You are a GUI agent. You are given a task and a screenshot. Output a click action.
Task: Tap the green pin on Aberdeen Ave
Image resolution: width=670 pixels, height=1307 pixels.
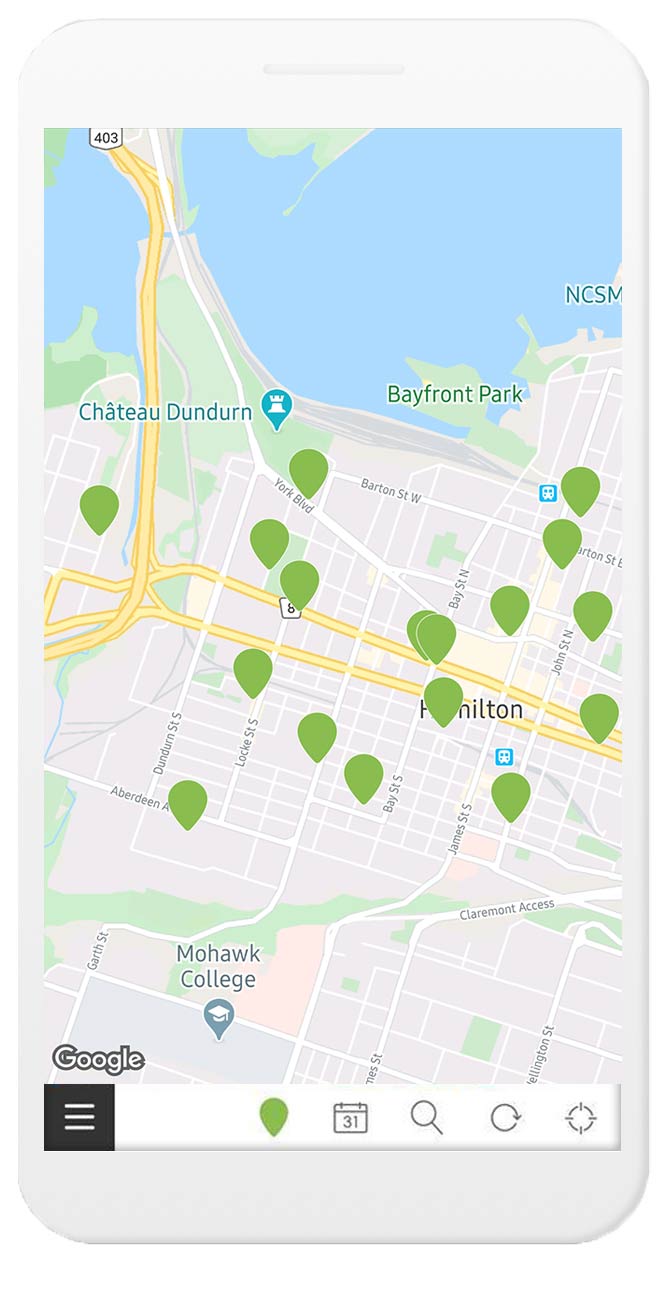(187, 804)
